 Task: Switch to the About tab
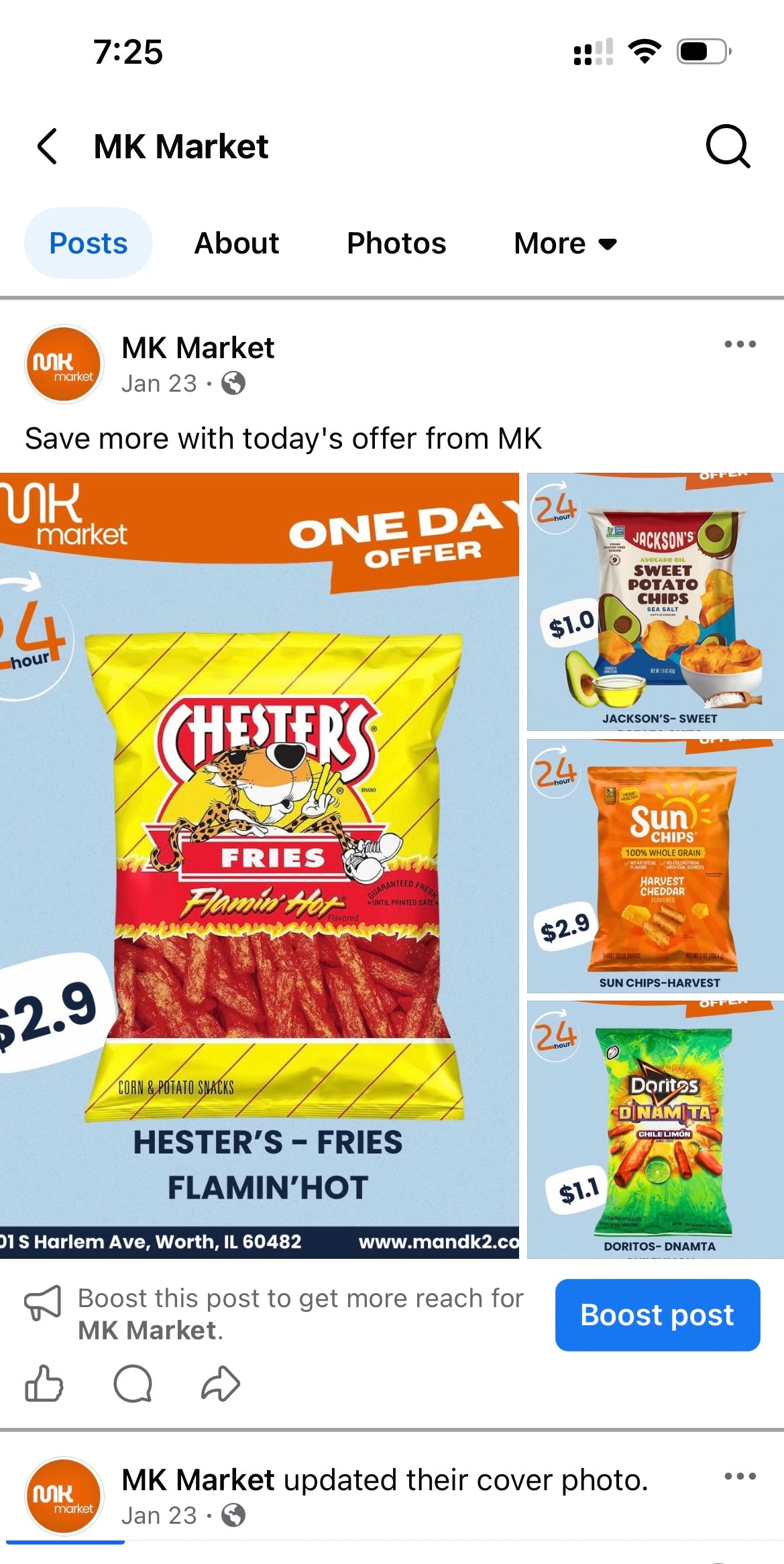point(236,243)
